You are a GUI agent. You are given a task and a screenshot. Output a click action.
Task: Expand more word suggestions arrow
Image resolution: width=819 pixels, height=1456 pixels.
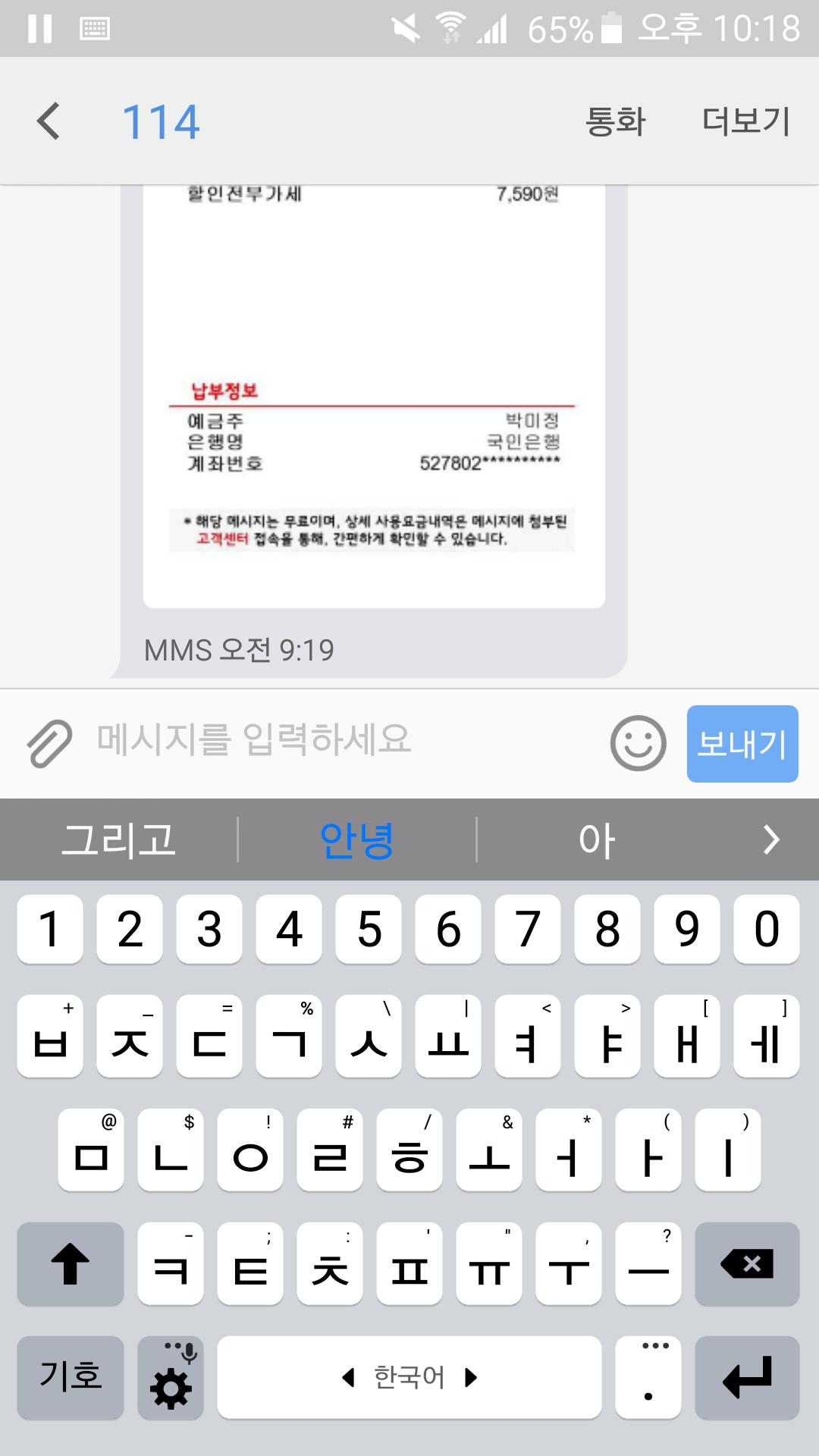[770, 839]
